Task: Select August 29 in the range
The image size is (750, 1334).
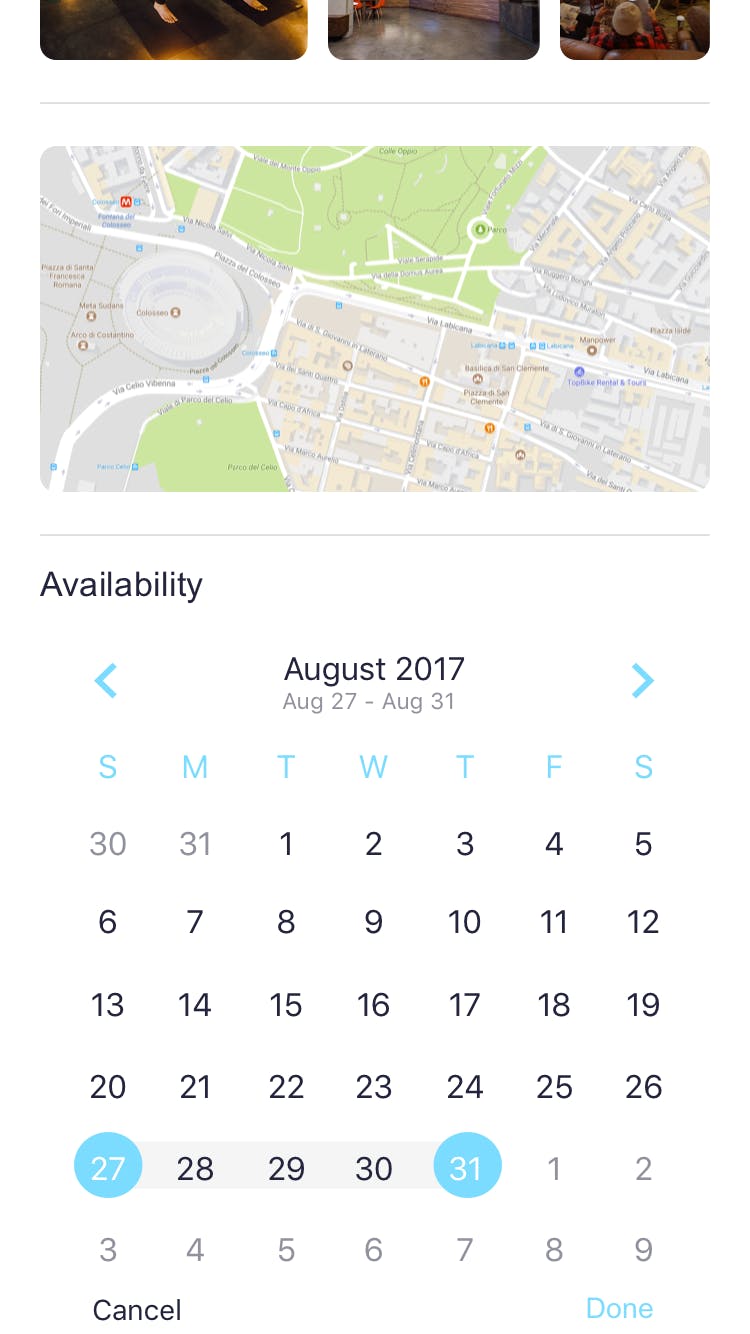Action: click(x=286, y=1168)
